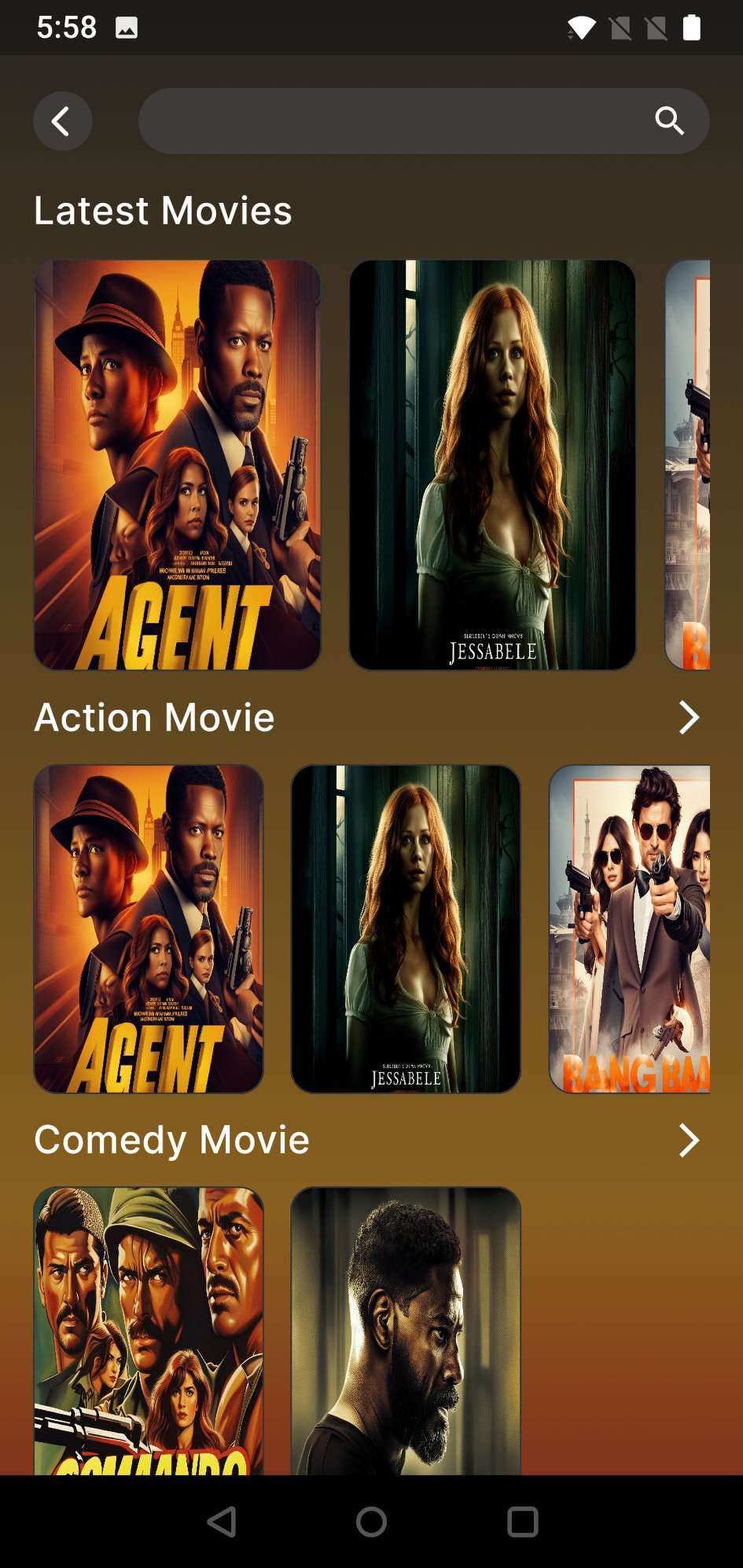Tap the magnifier search icon
The width and height of the screenshot is (743, 1568).
(x=669, y=121)
